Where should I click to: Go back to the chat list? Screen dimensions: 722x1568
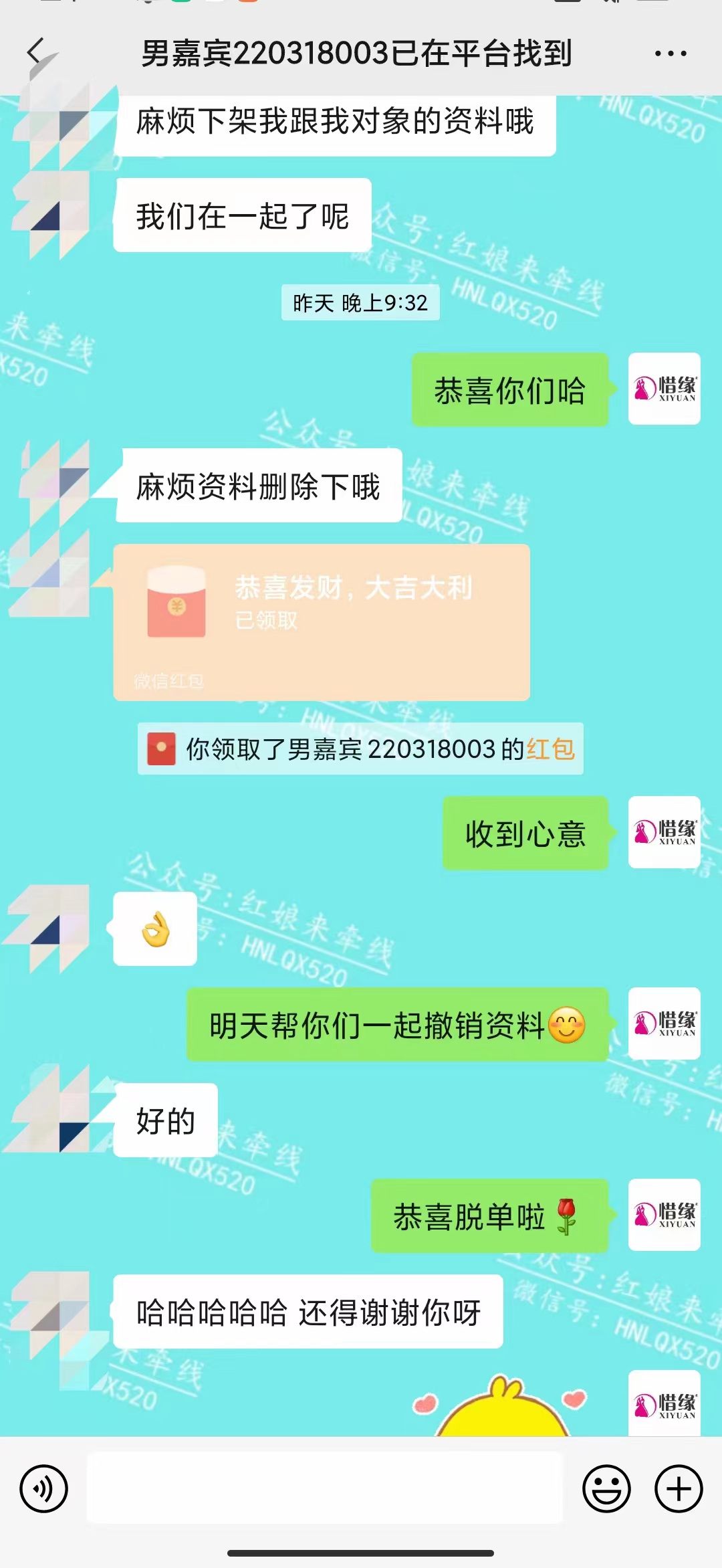(x=36, y=52)
